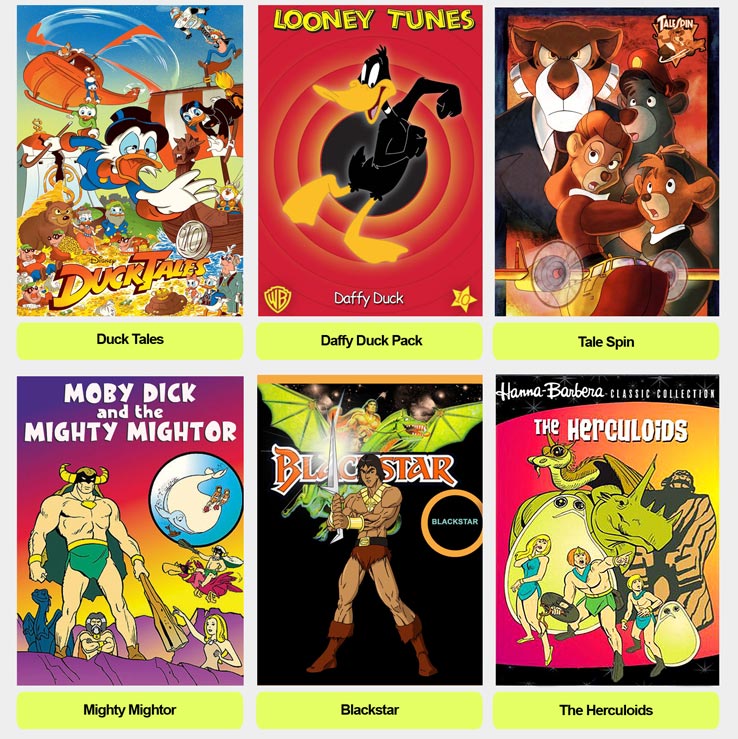Open the Looney Tunes Daffy Duck poster

click(369, 160)
